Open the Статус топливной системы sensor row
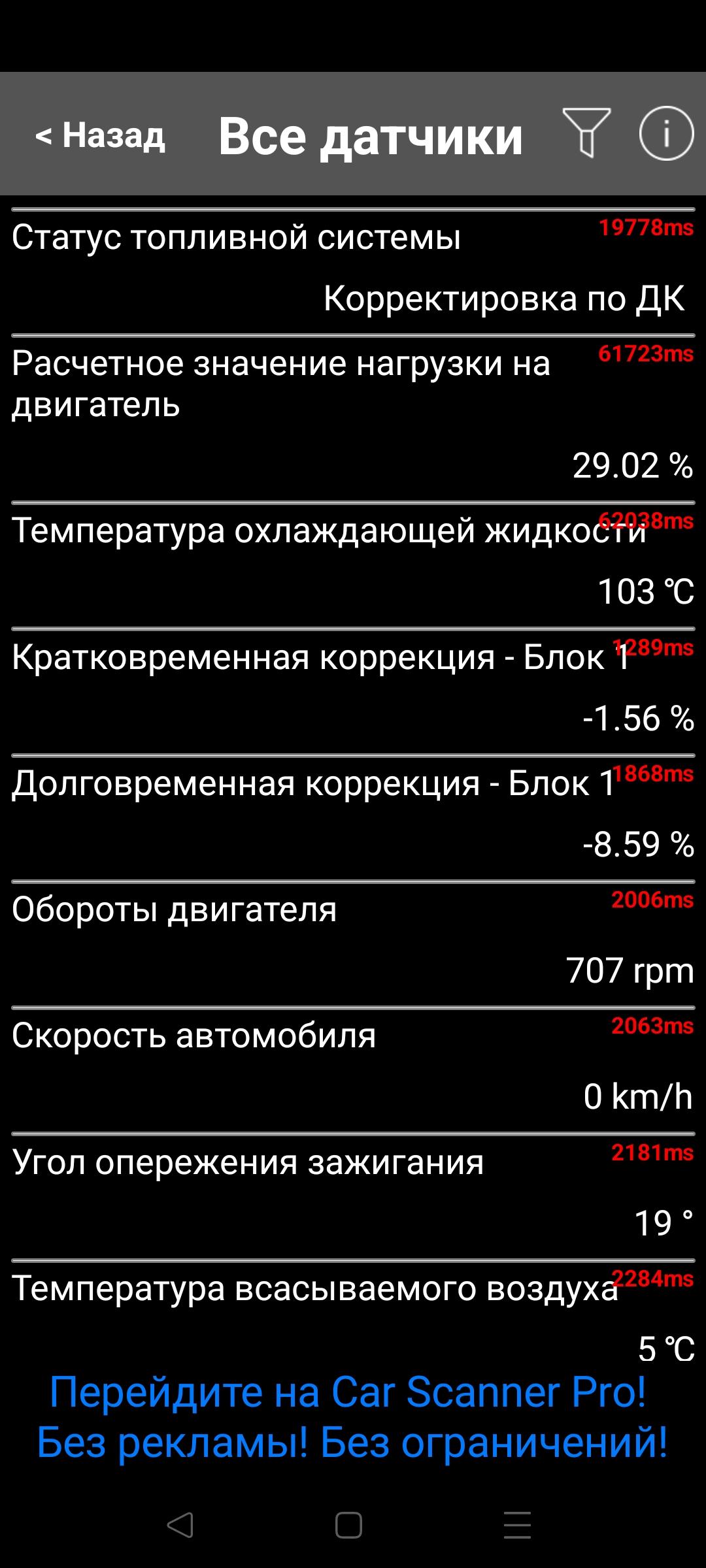706x1568 pixels. [x=353, y=271]
